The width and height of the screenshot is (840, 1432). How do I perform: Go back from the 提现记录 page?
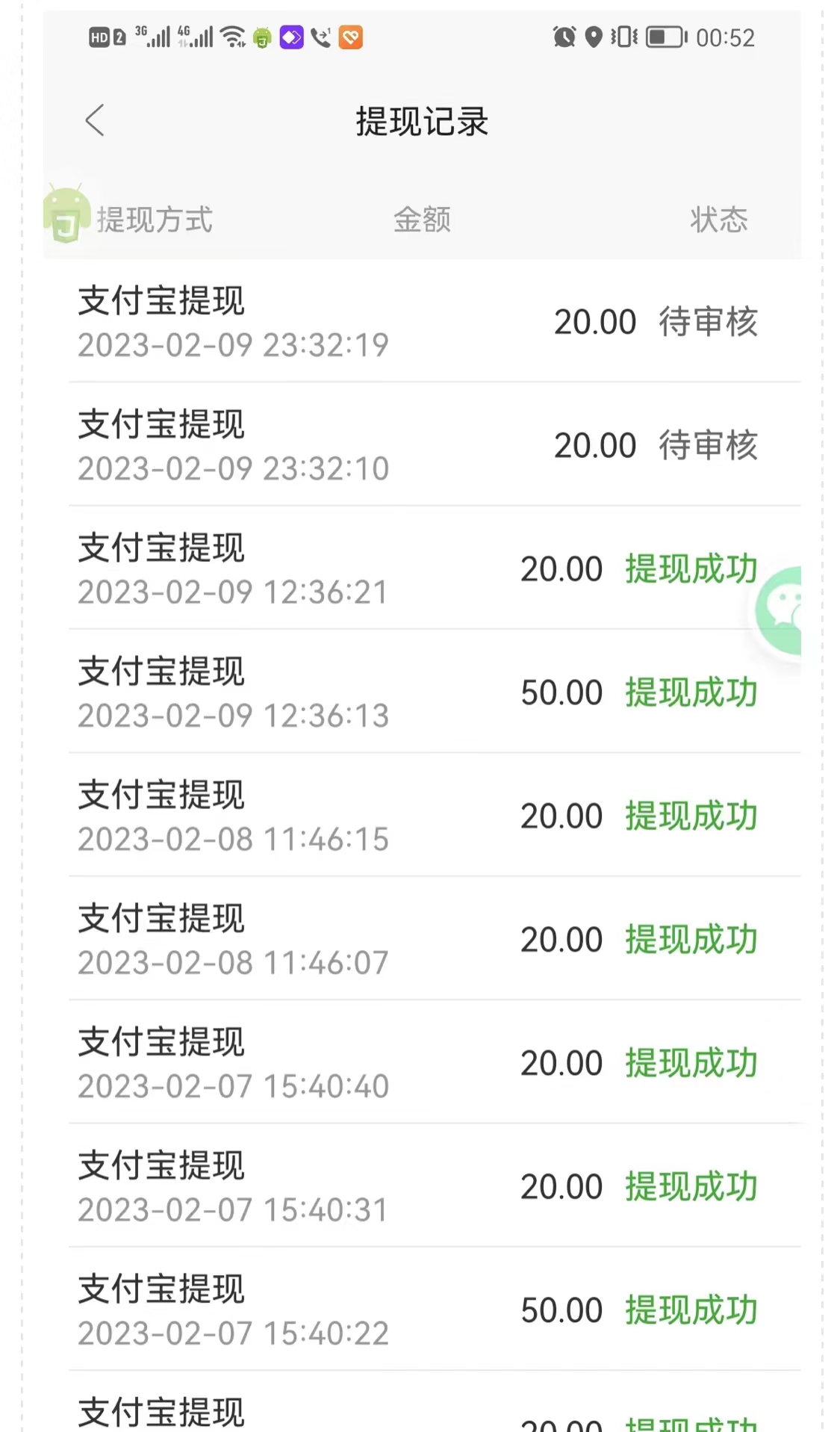pos(95,120)
